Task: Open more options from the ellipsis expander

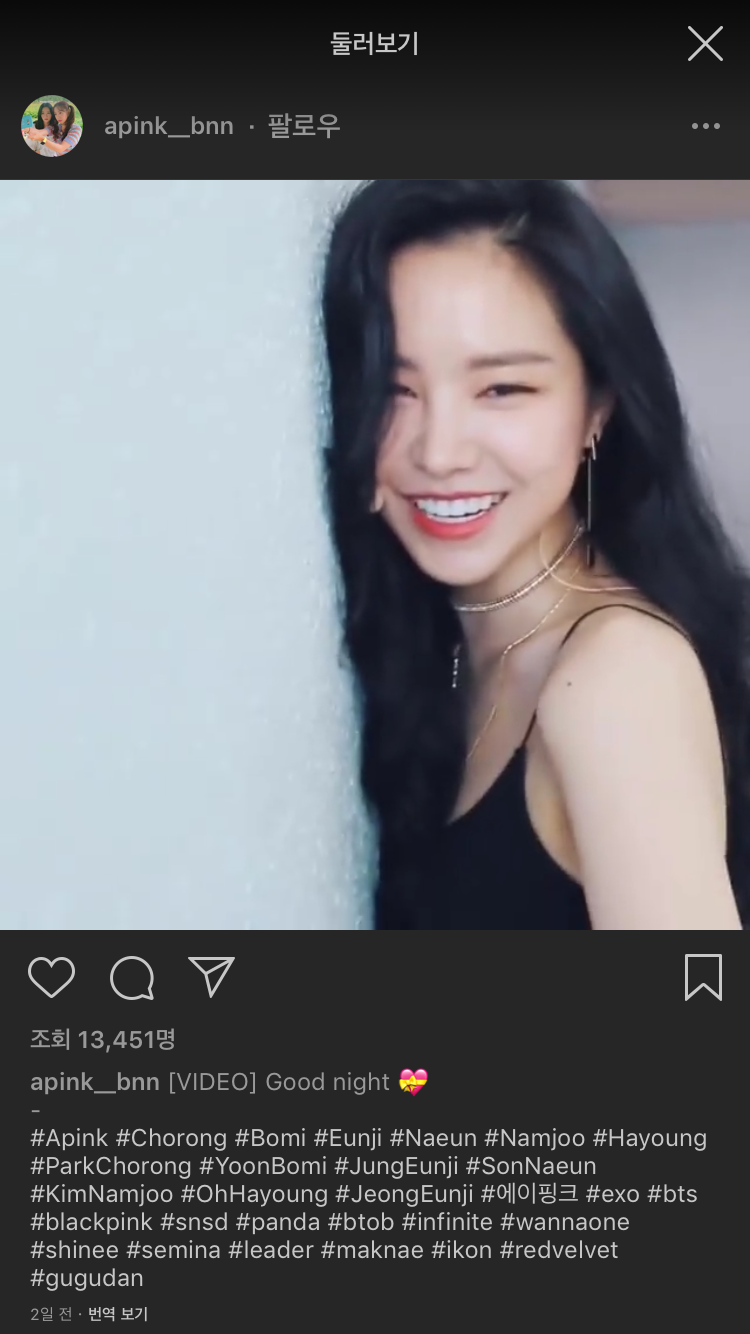Action: [x=707, y=125]
